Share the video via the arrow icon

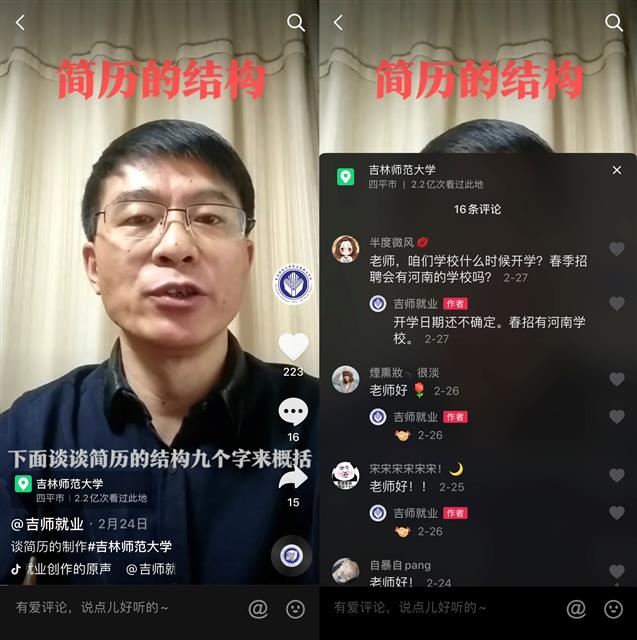(293, 477)
